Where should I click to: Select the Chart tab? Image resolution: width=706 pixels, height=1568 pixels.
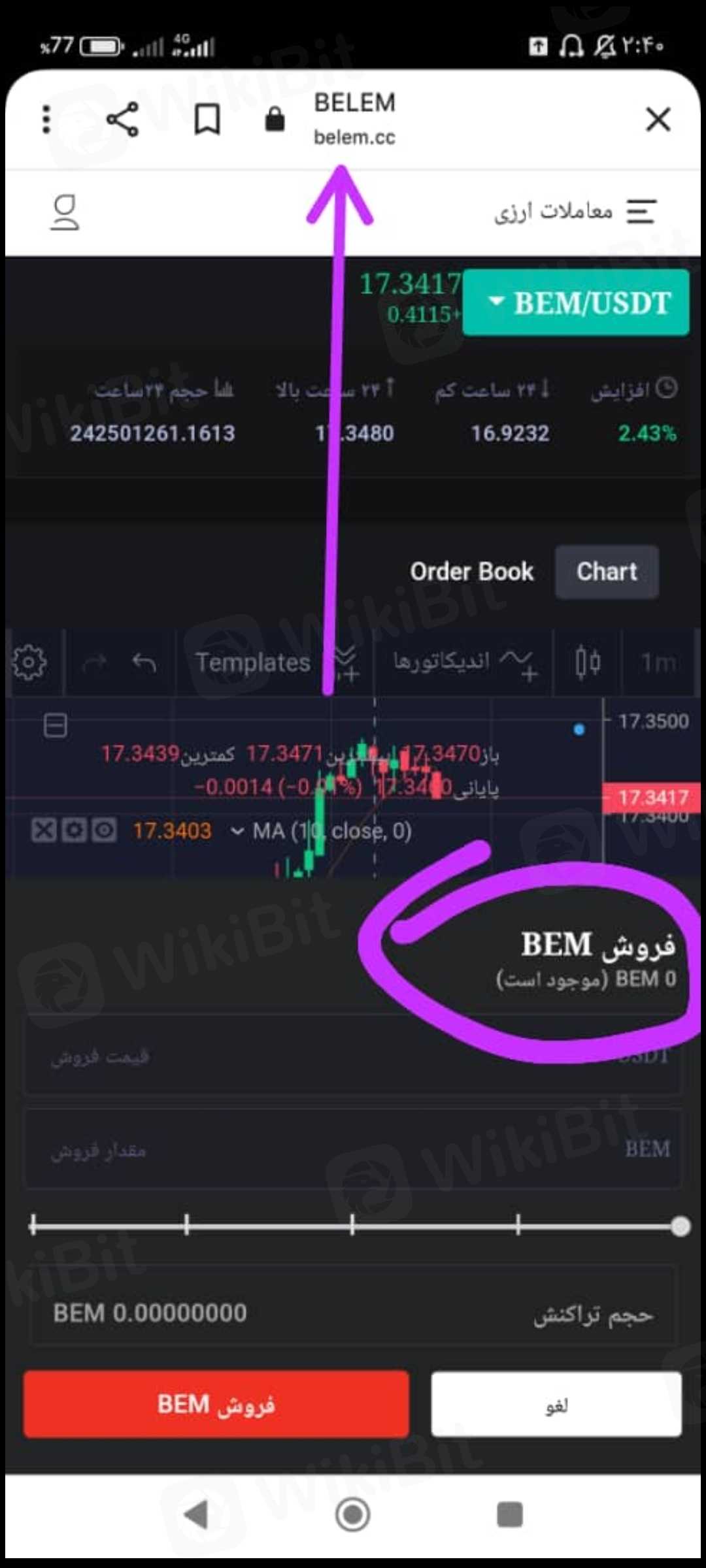click(607, 572)
